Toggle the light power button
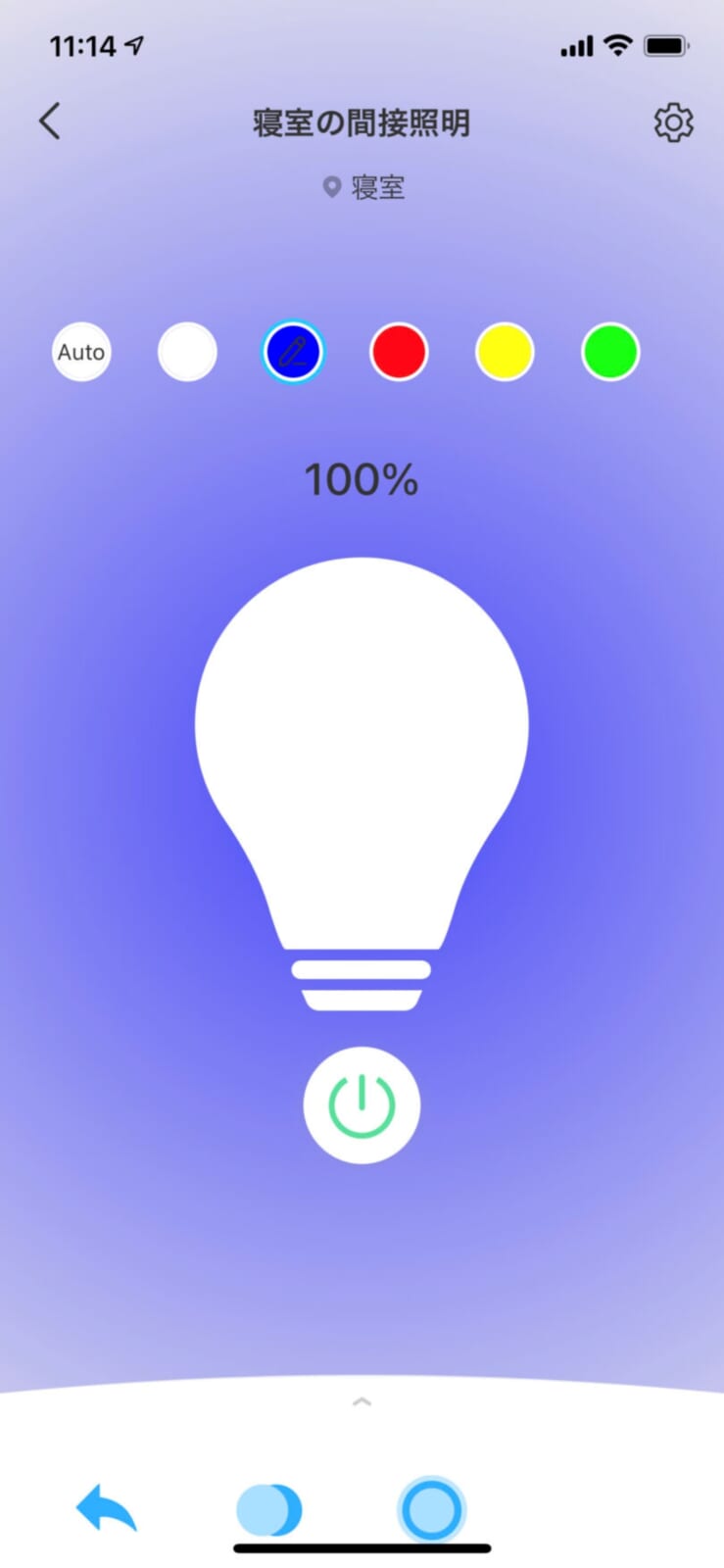Screen dimensions: 724x1568 pos(362,1105)
